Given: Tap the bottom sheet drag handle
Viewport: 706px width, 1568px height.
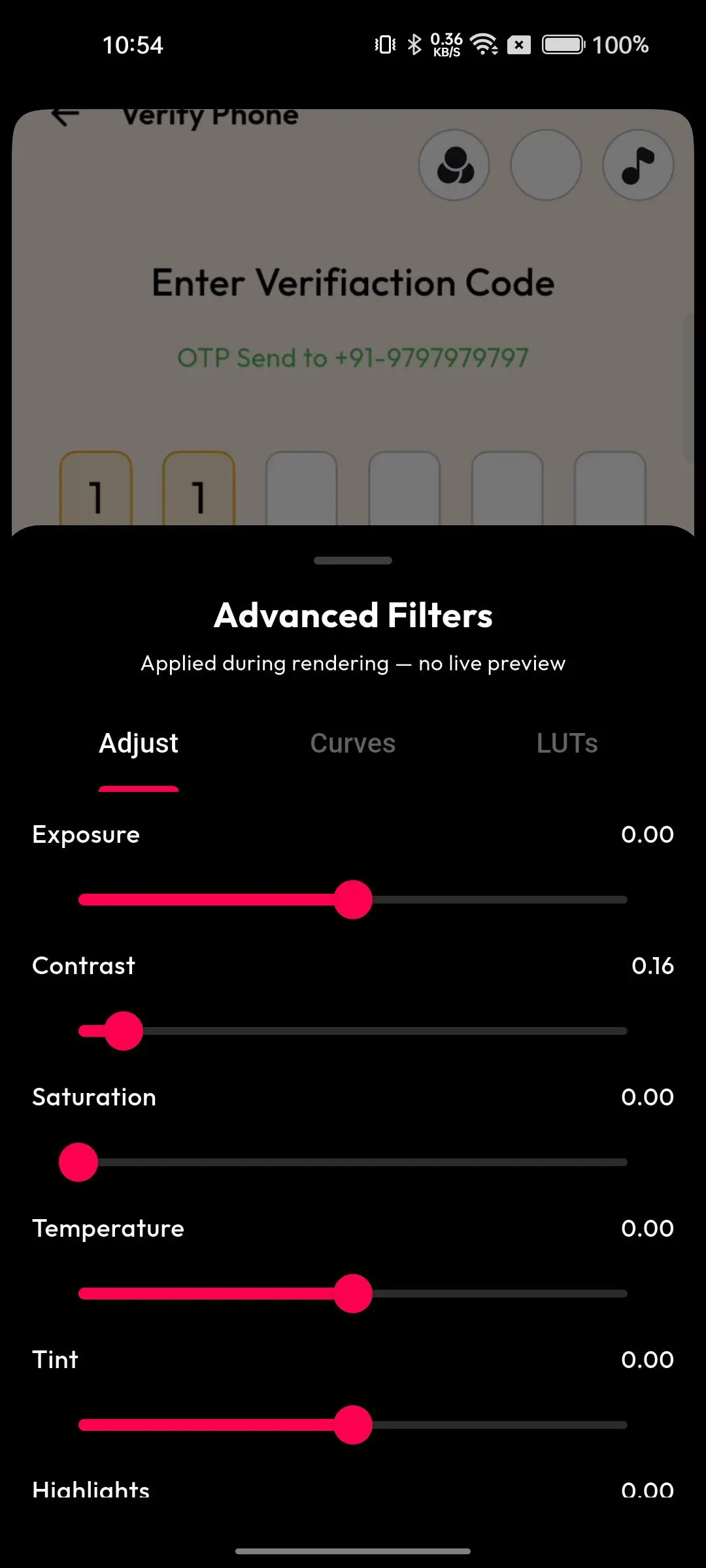Looking at the screenshot, I should click(353, 561).
